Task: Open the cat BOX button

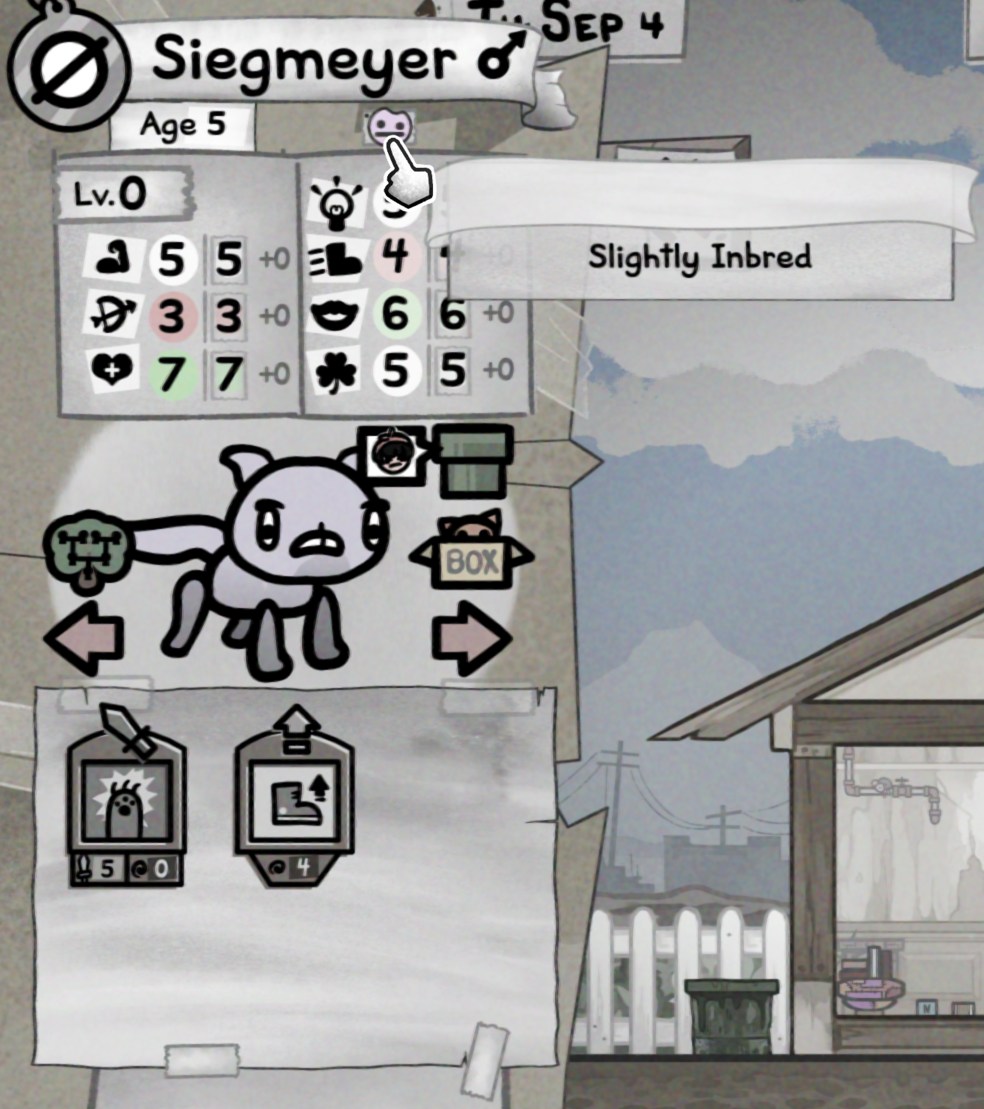Action: [x=471, y=556]
